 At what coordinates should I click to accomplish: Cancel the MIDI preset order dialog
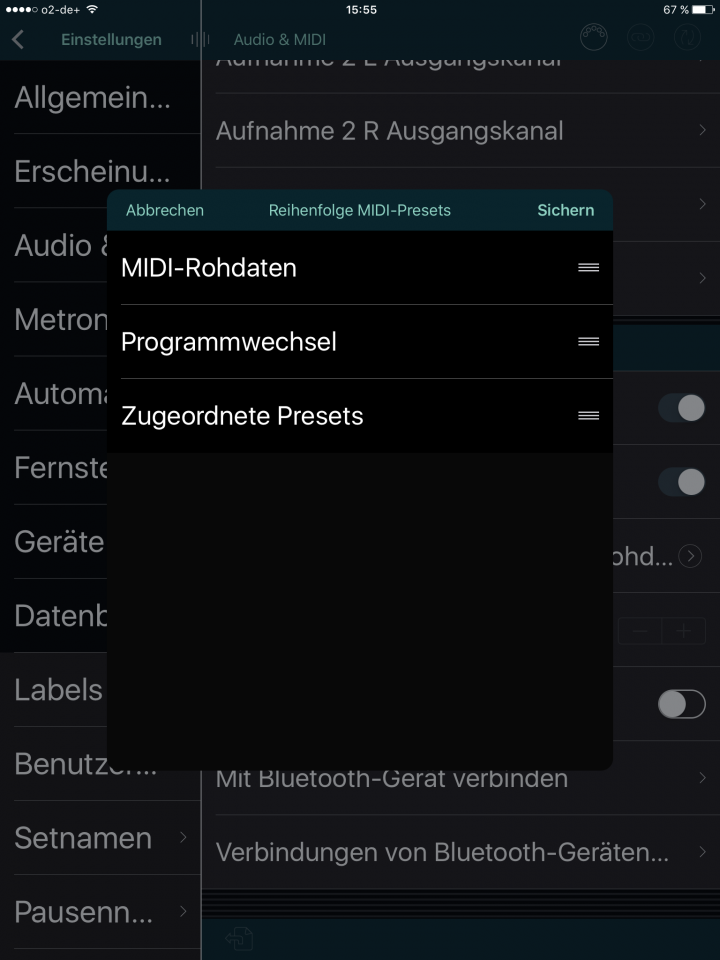(165, 210)
